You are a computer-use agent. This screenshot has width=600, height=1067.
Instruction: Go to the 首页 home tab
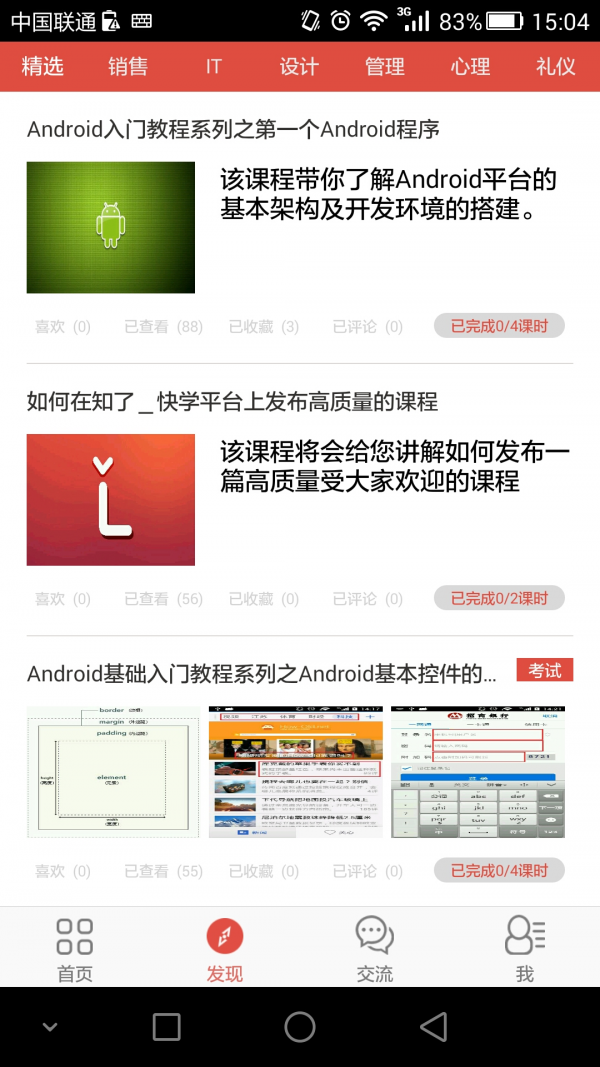[75, 948]
